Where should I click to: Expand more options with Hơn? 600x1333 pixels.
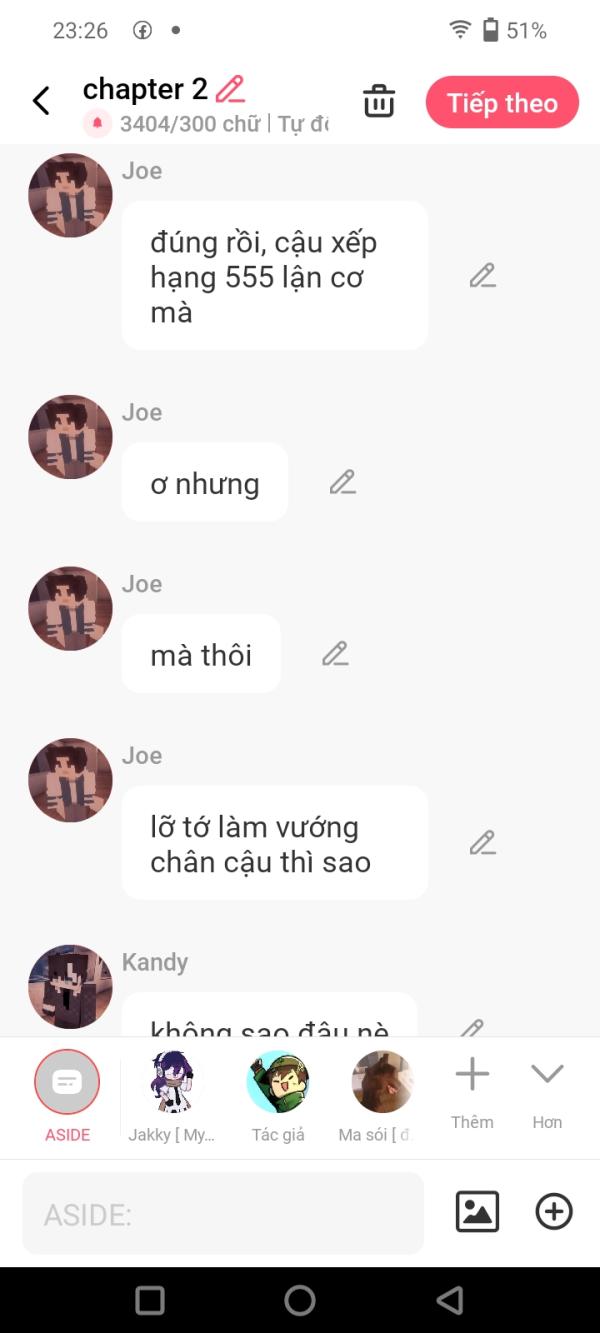(x=547, y=1092)
